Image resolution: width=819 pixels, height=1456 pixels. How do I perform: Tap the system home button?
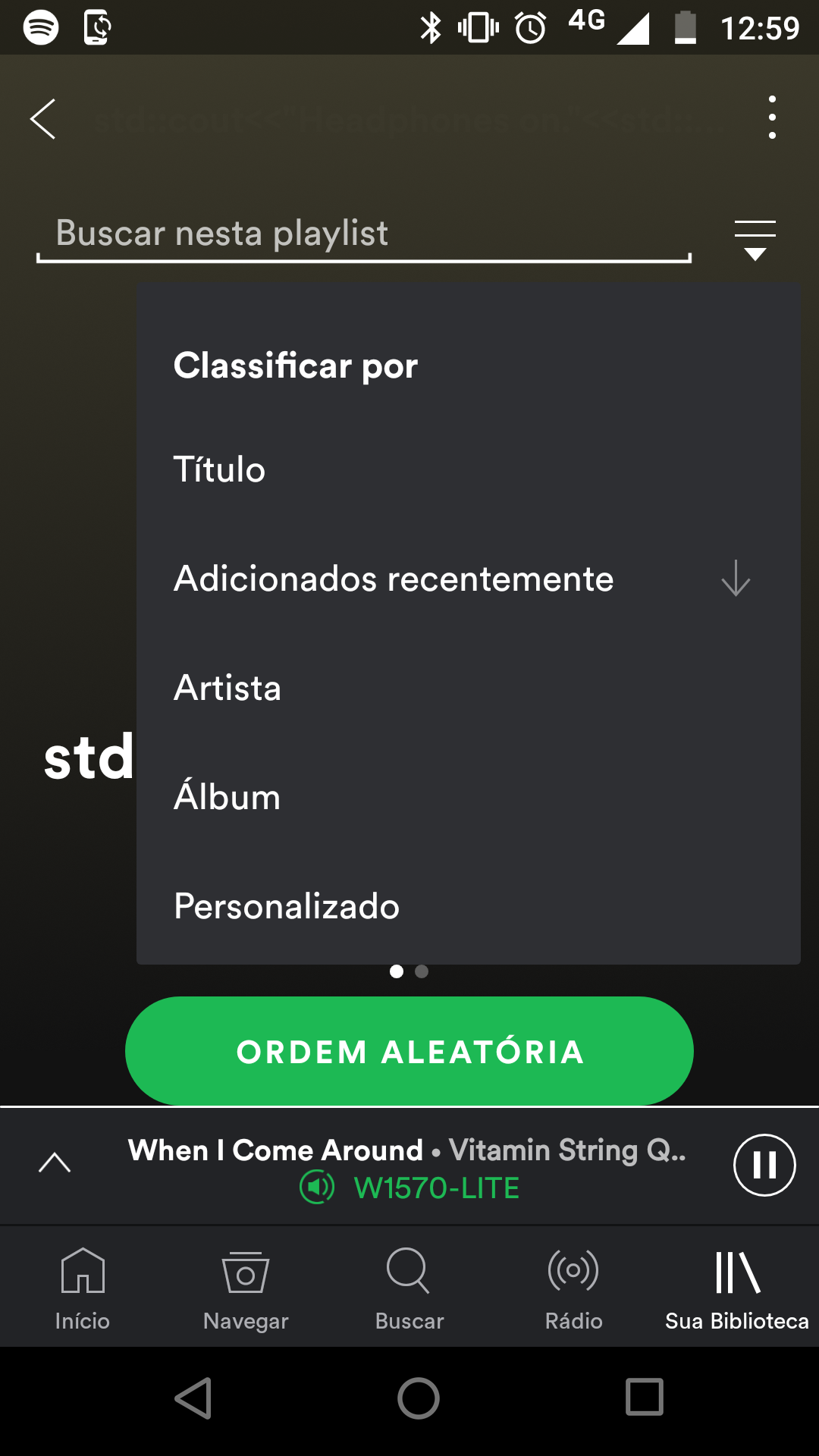click(419, 1398)
